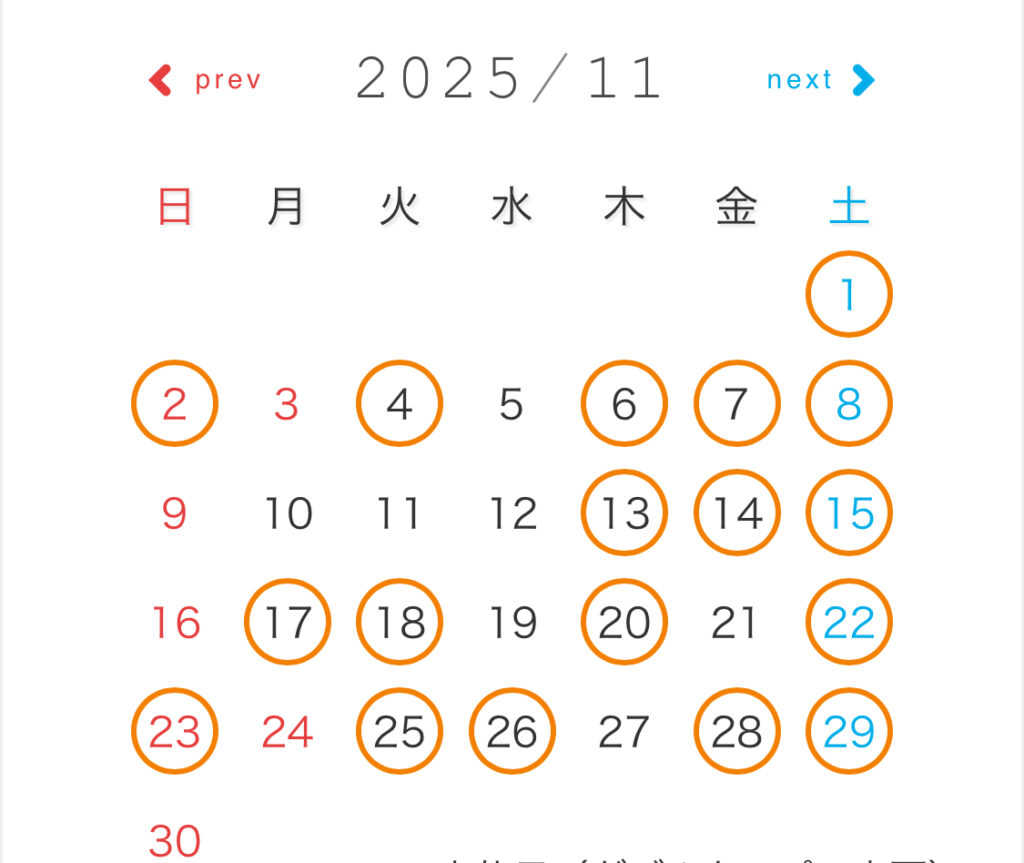Screen dimensions: 1024x863
Task: Go to the next month
Action: coord(820,80)
